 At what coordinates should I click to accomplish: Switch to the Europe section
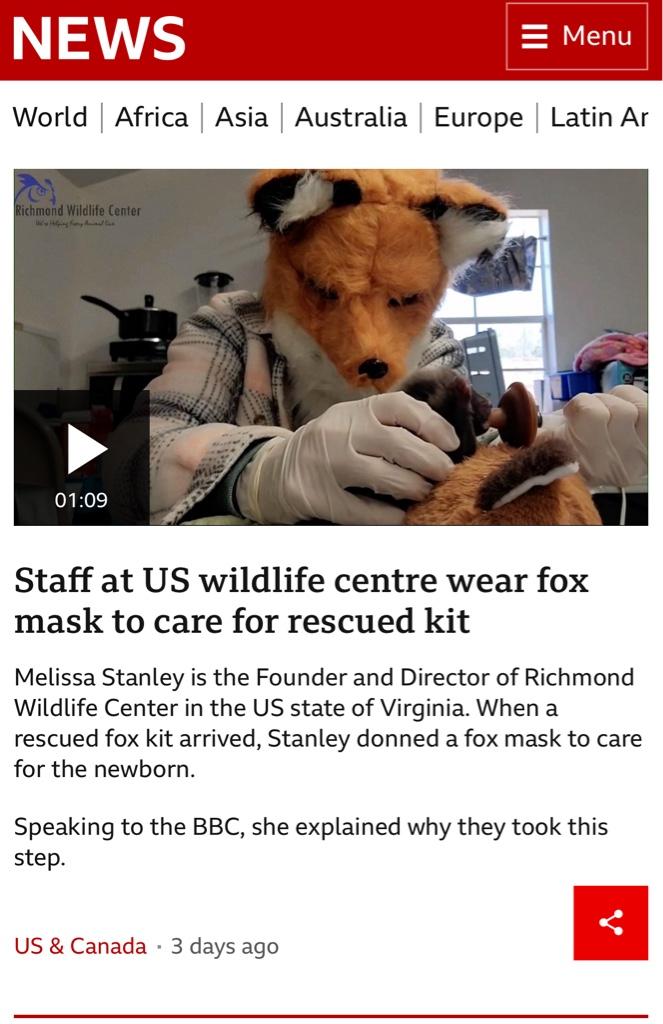click(478, 117)
